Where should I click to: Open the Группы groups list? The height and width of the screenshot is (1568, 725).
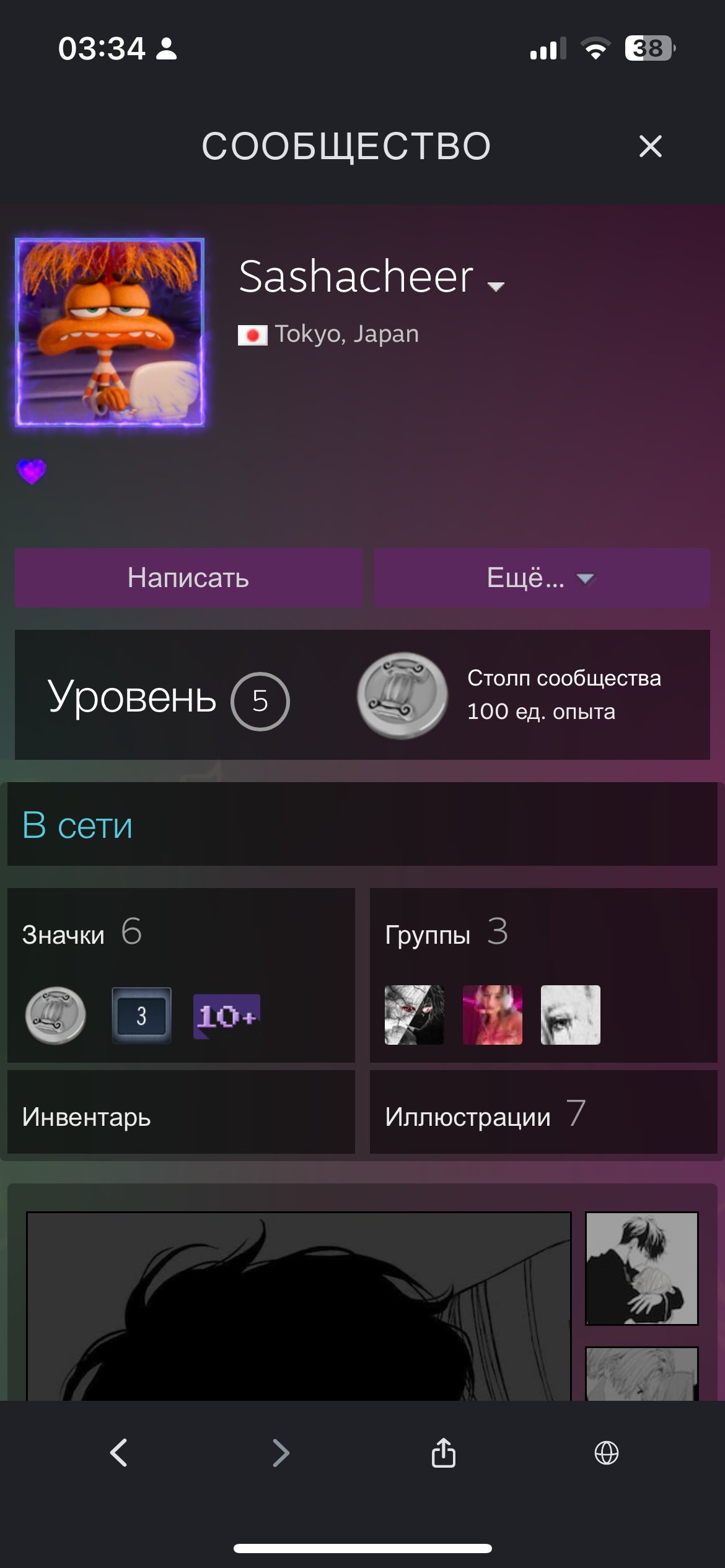point(428,934)
